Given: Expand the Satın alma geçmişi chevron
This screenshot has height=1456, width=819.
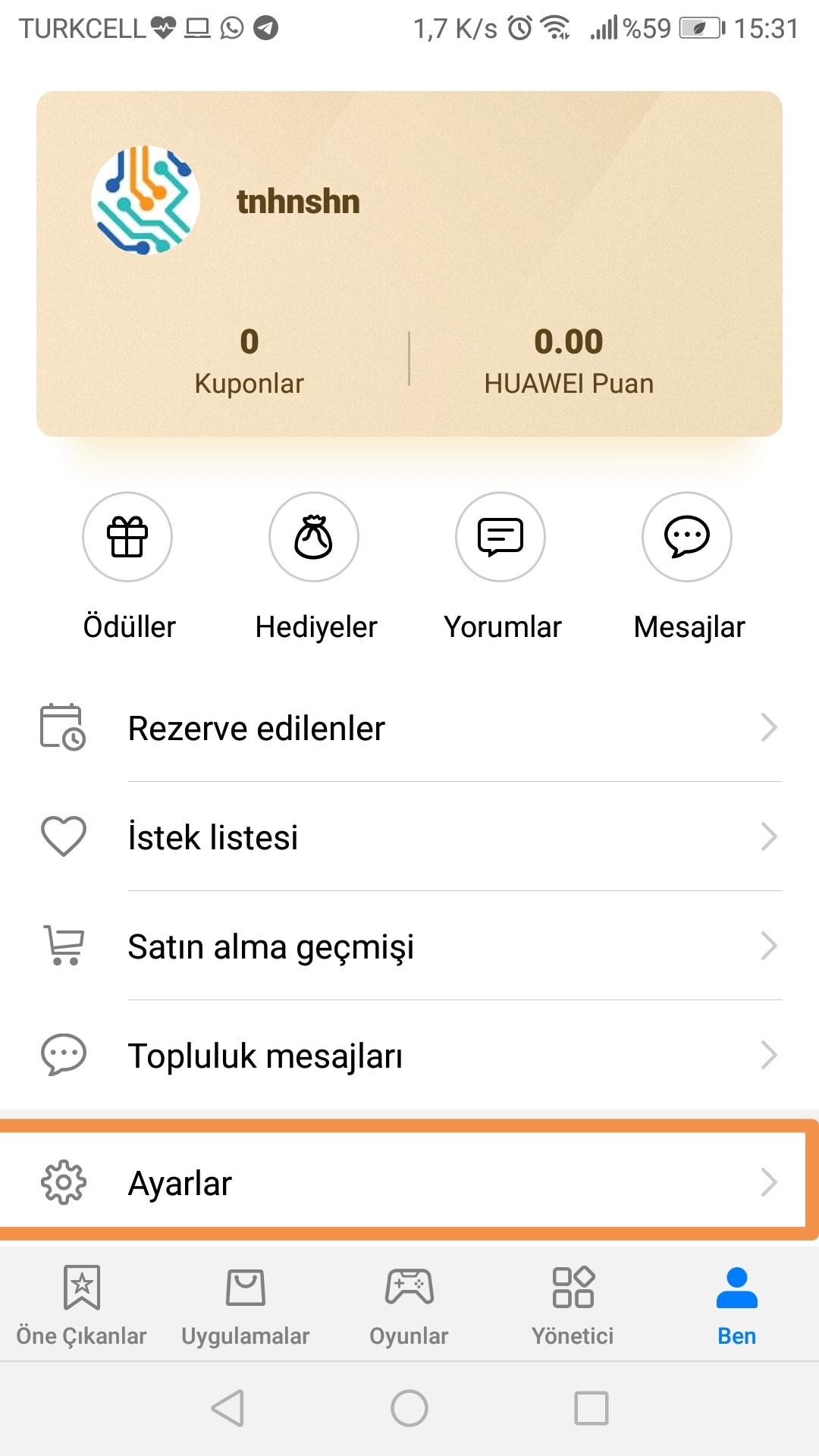Looking at the screenshot, I should click(x=771, y=946).
